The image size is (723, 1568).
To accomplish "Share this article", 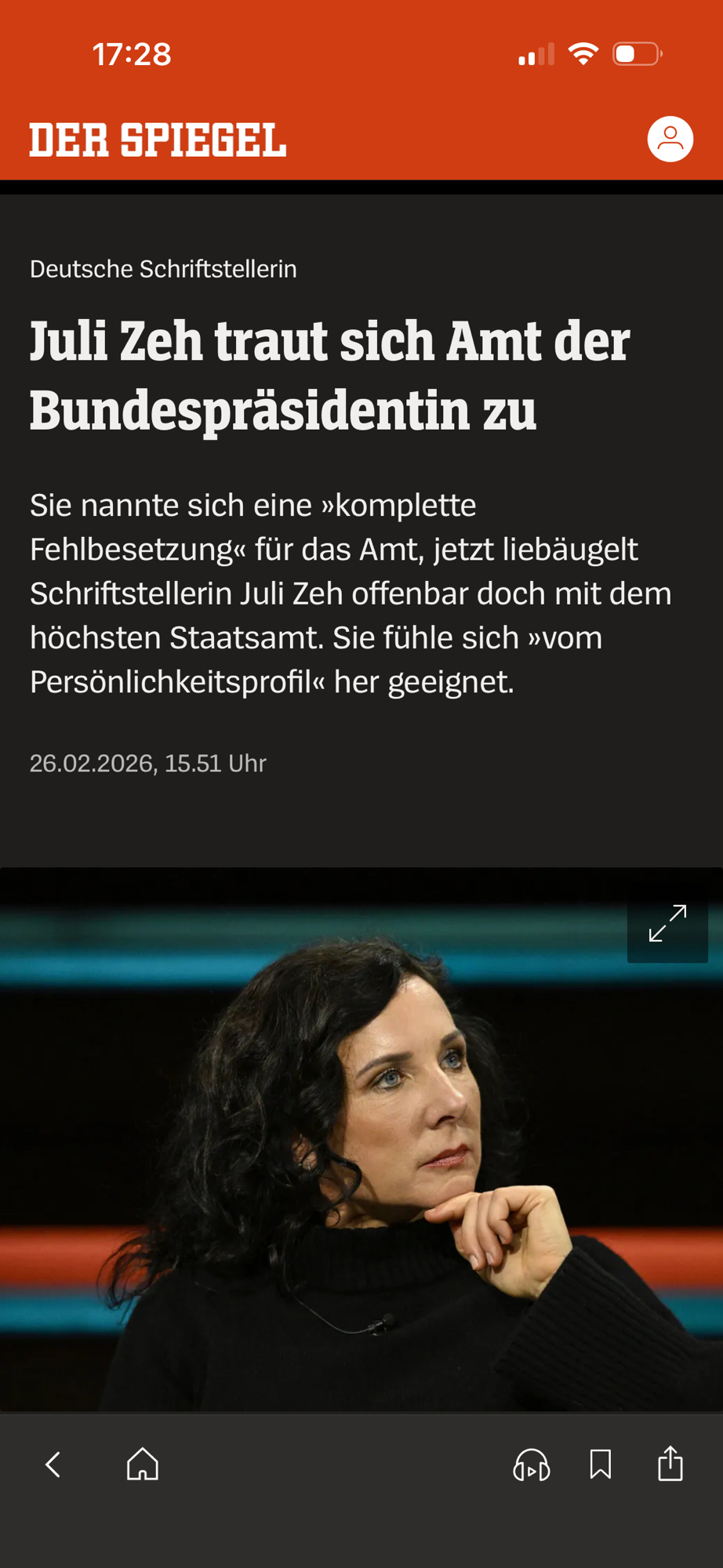I will (670, 1464).
